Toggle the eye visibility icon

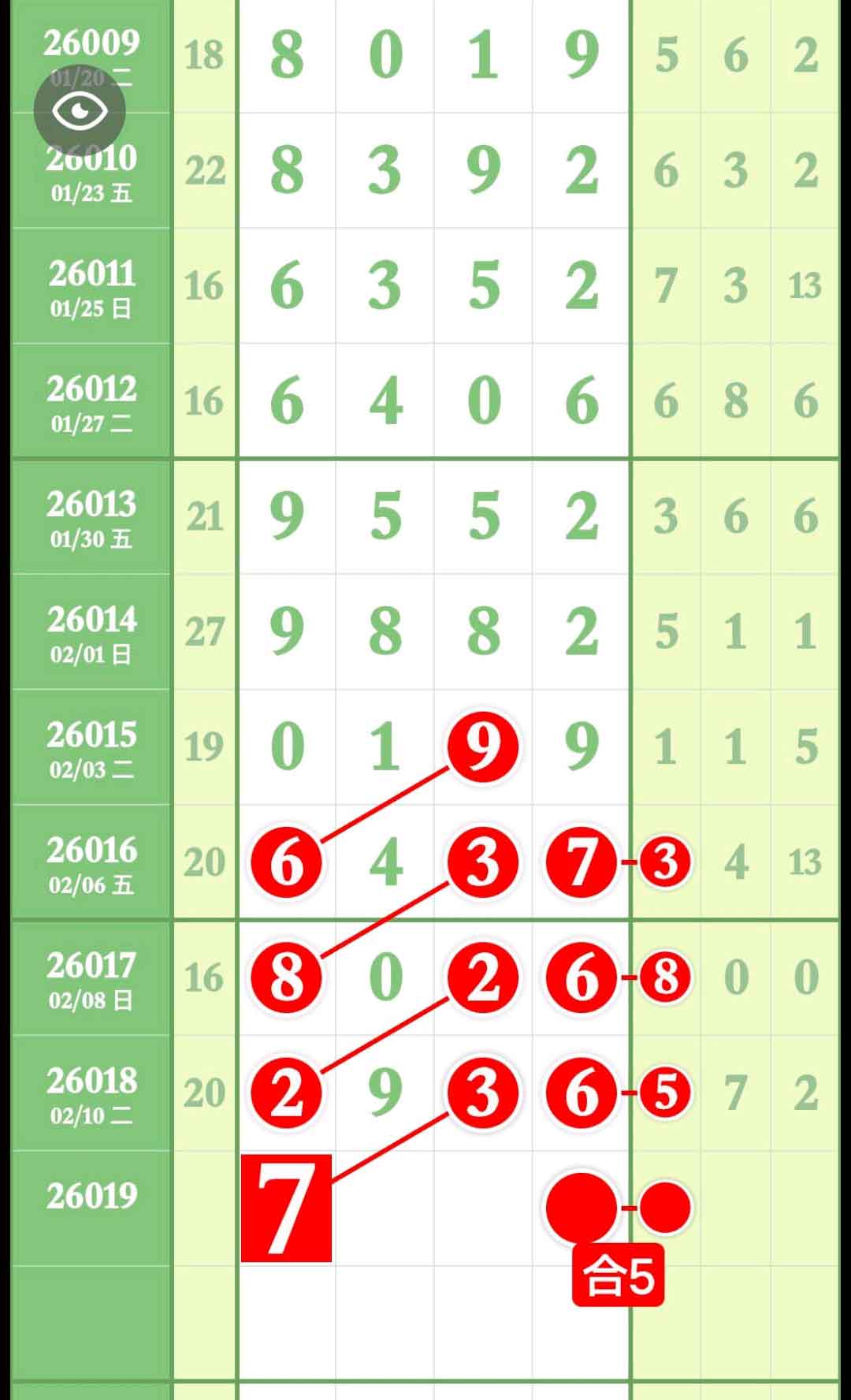(80, 110)
